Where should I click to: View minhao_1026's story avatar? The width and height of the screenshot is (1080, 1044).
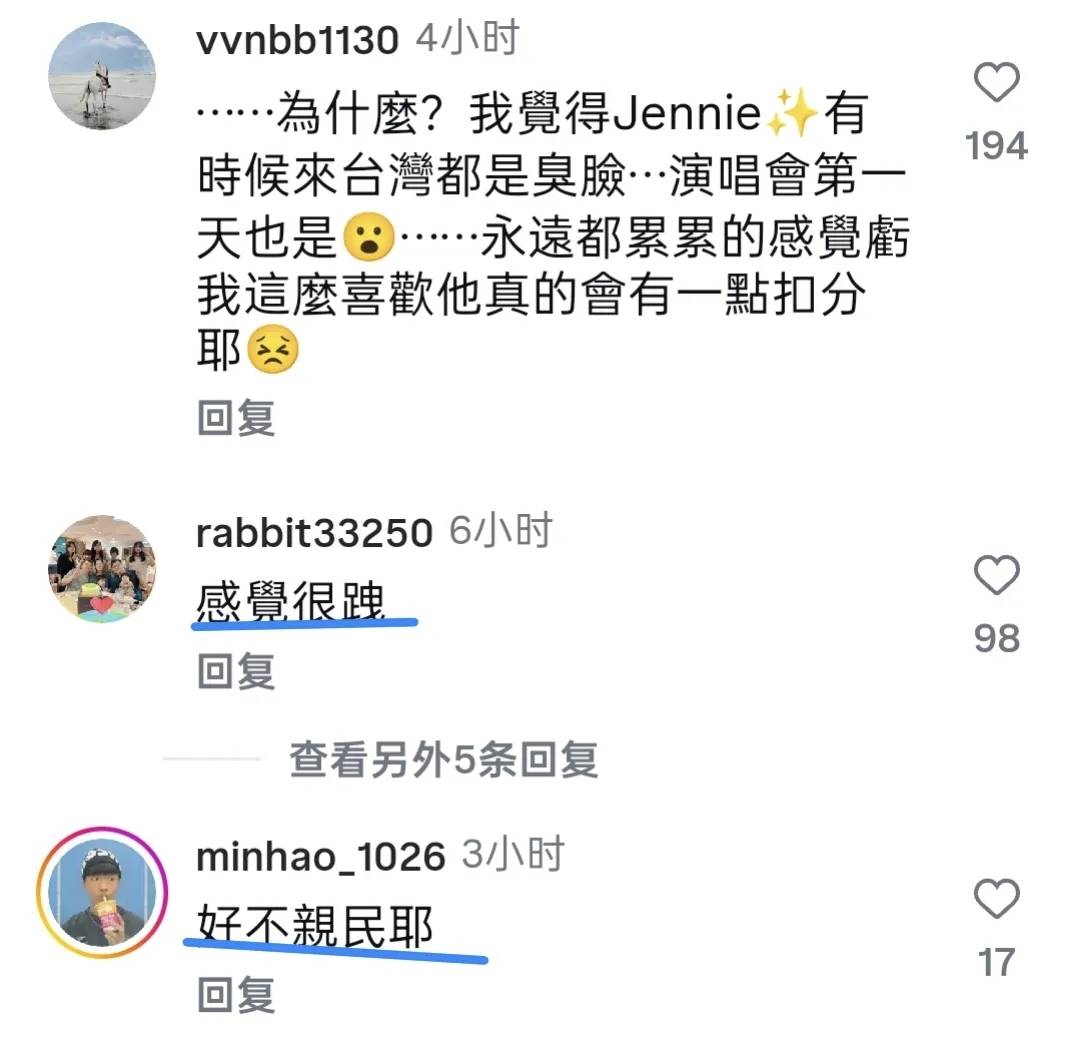[x=102, y=893]
